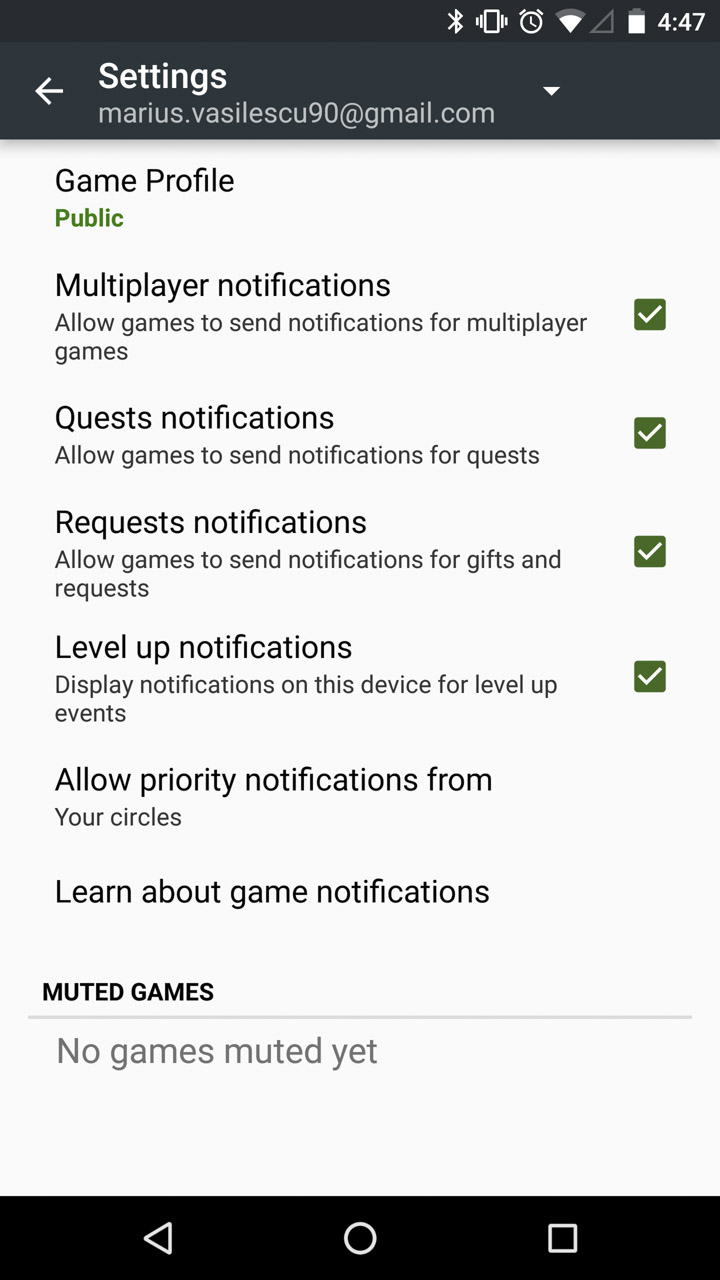This screenshot has width=720, height=1280.
Task: Turn off Level up notifications
Action: [x=650, y=677]
